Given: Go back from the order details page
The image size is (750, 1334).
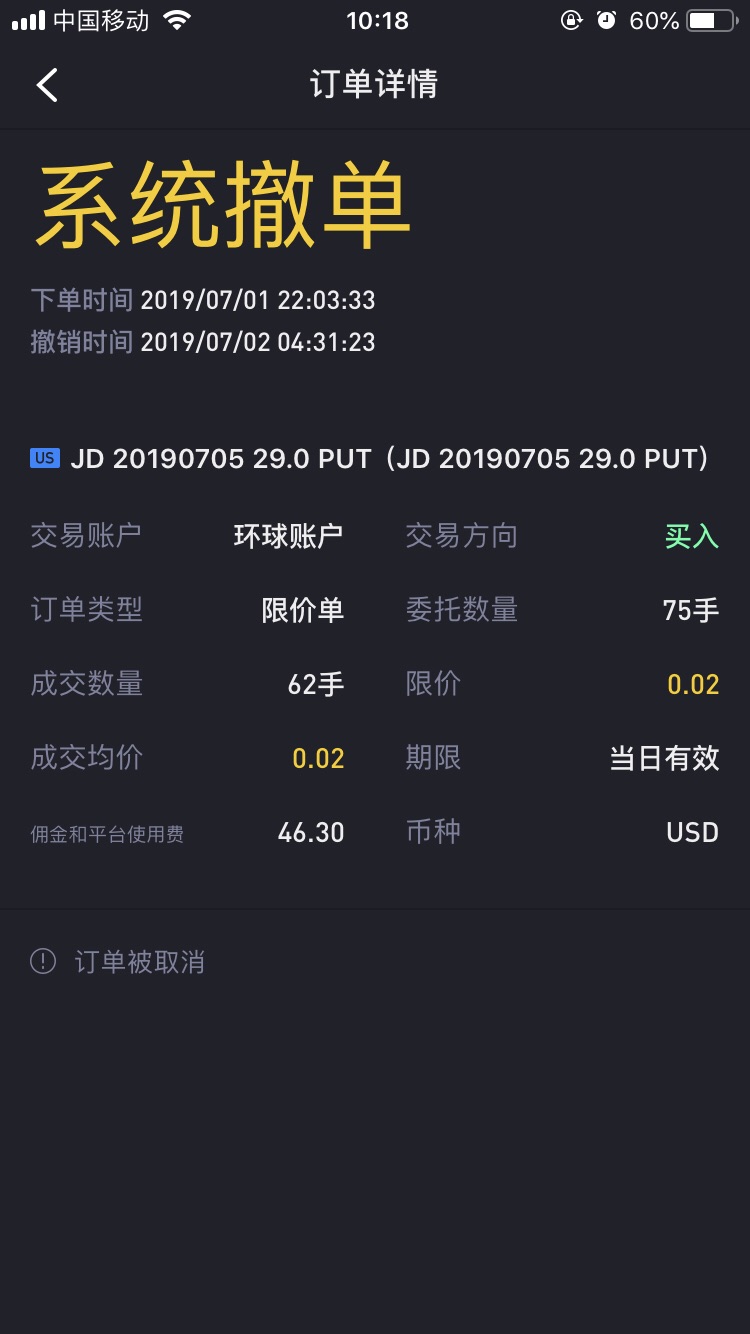Looking at the screenshot, I should (x=47, y=85).
